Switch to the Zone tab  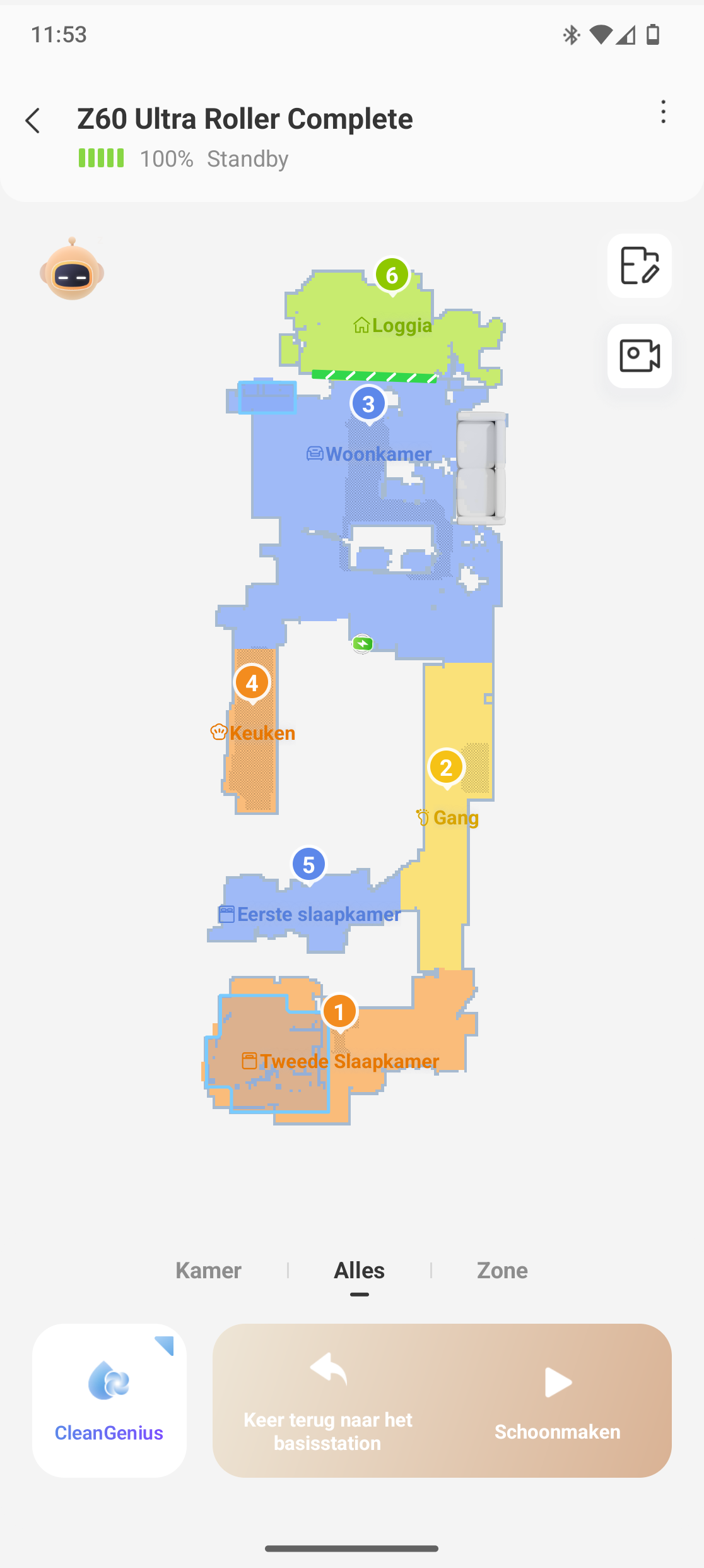pyautogui.click(x=502, y=1270)
